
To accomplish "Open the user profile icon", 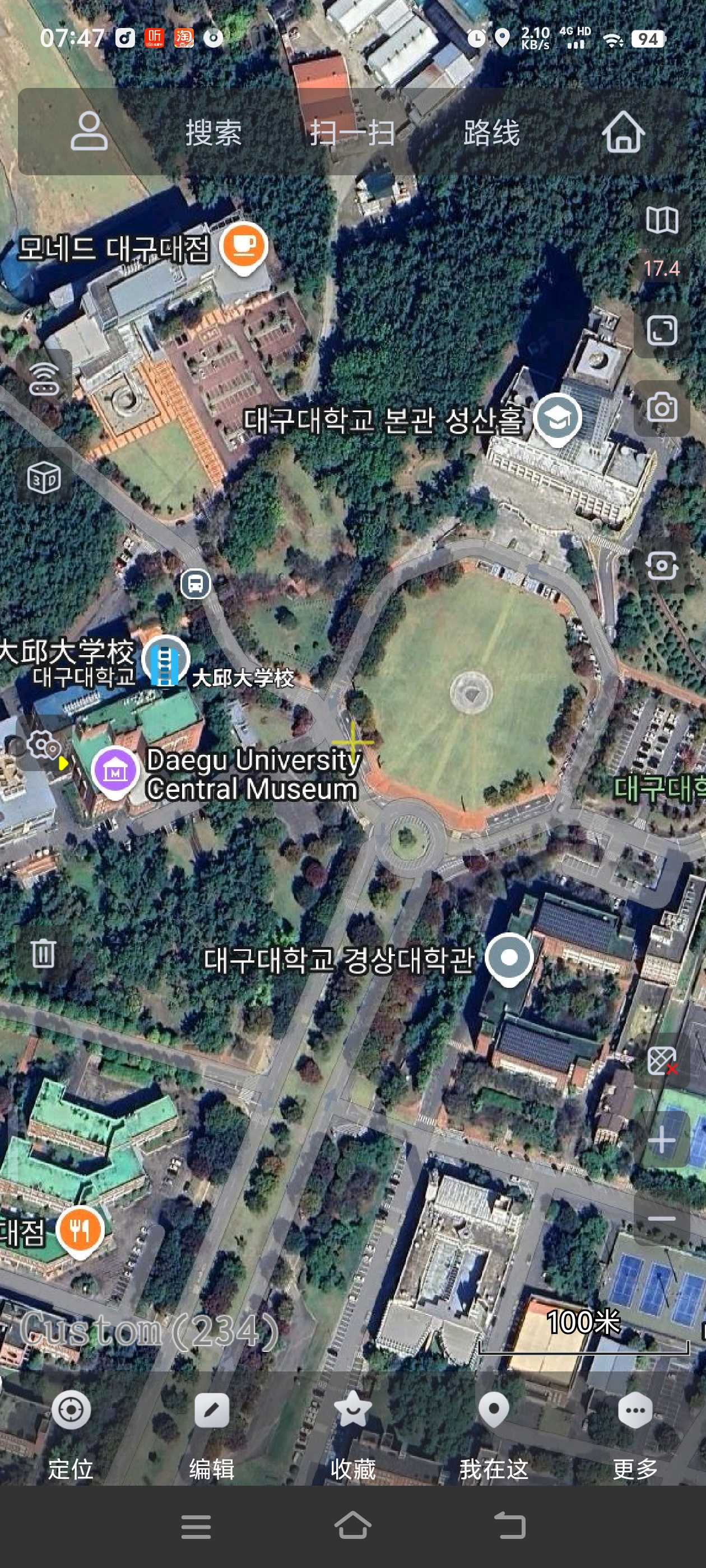I will pos(89,131).
